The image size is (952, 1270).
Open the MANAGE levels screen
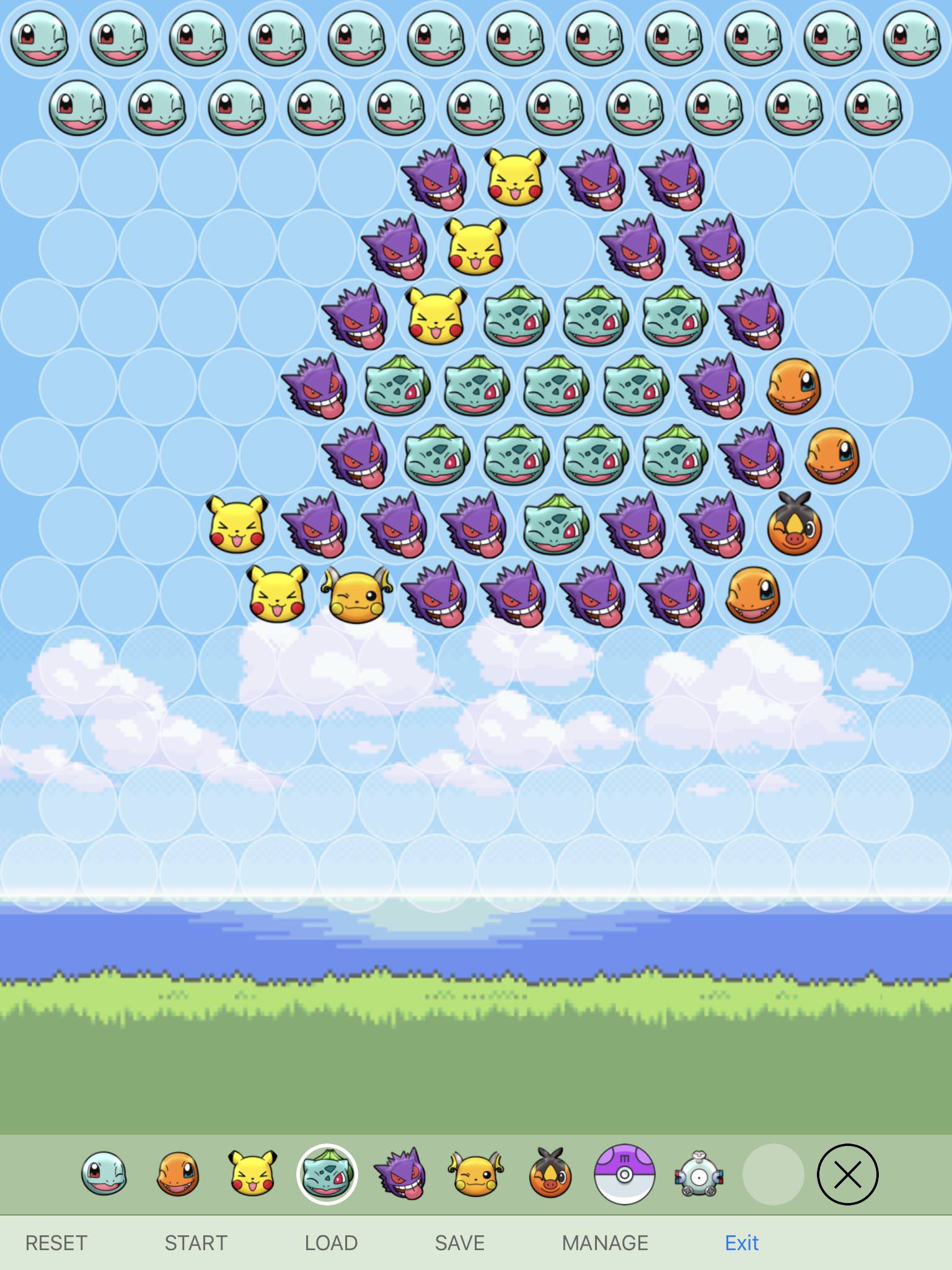click(605, 1243)
